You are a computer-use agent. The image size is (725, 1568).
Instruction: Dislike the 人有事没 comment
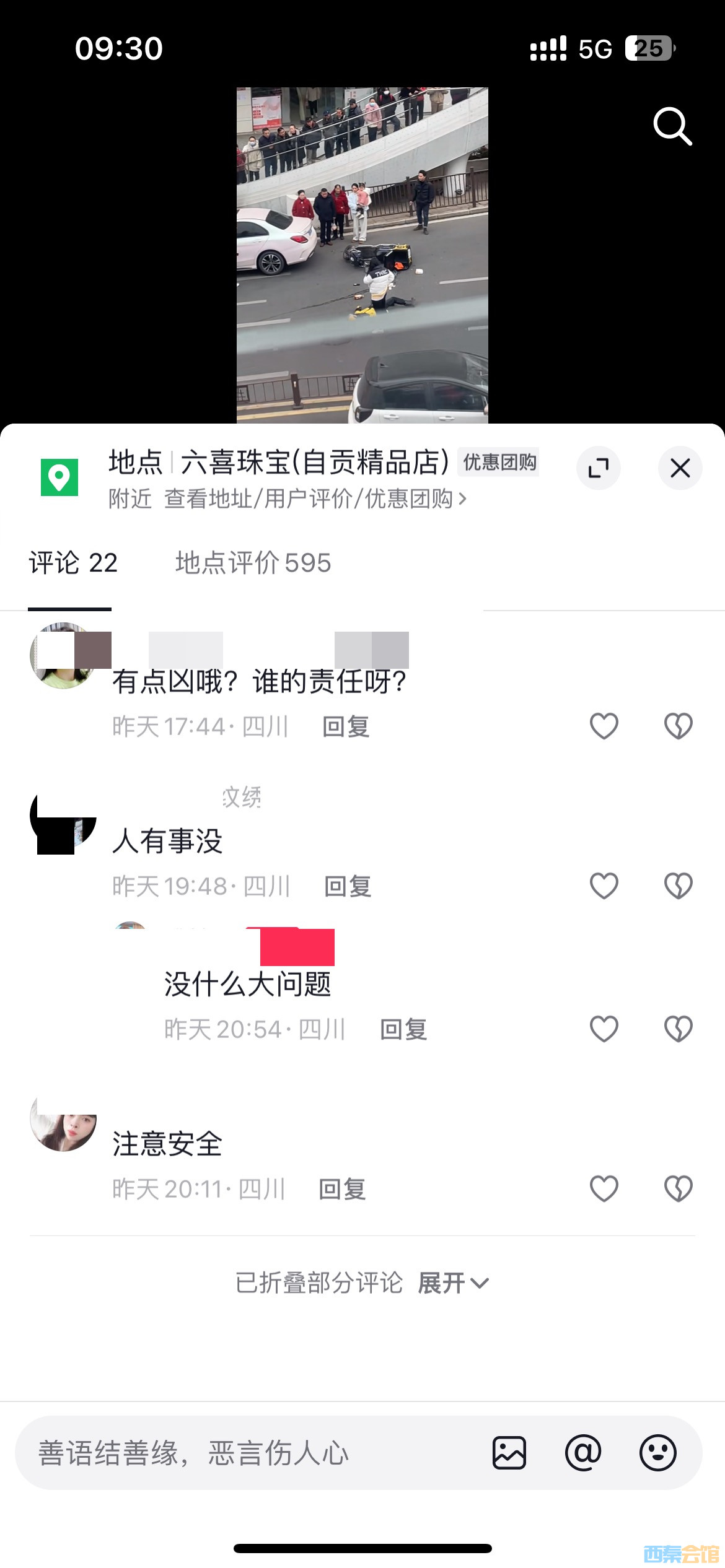pyautogui.click(x=678, y=886)
